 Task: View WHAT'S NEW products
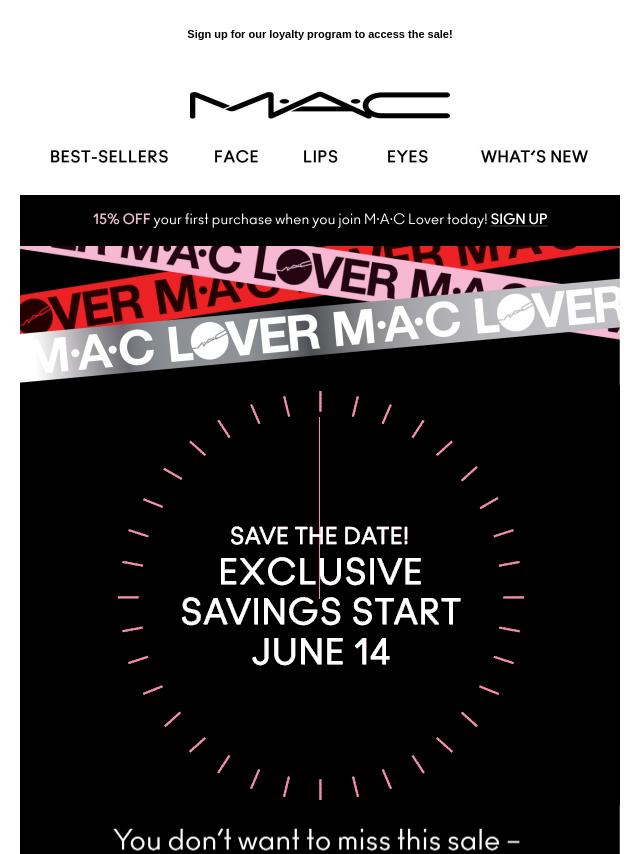pos(534,157)
